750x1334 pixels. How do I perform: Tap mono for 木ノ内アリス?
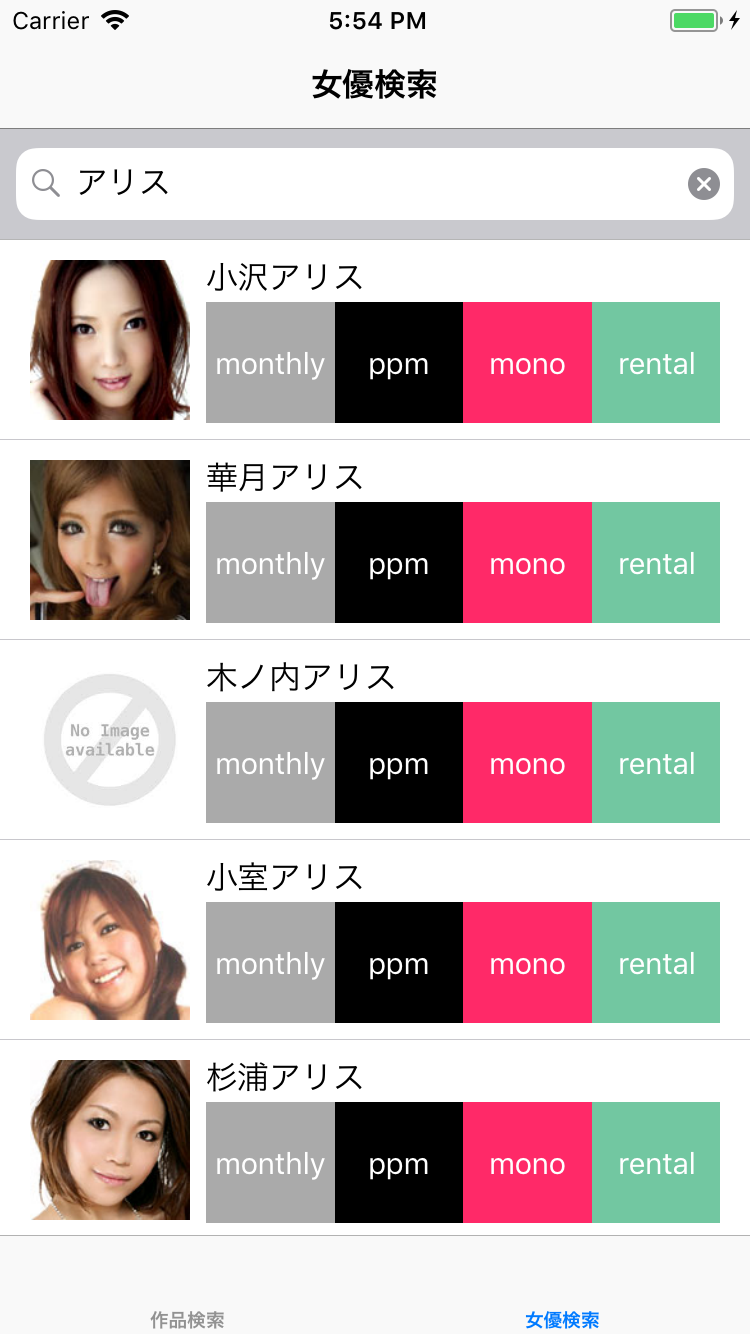(x=527, y=763)
